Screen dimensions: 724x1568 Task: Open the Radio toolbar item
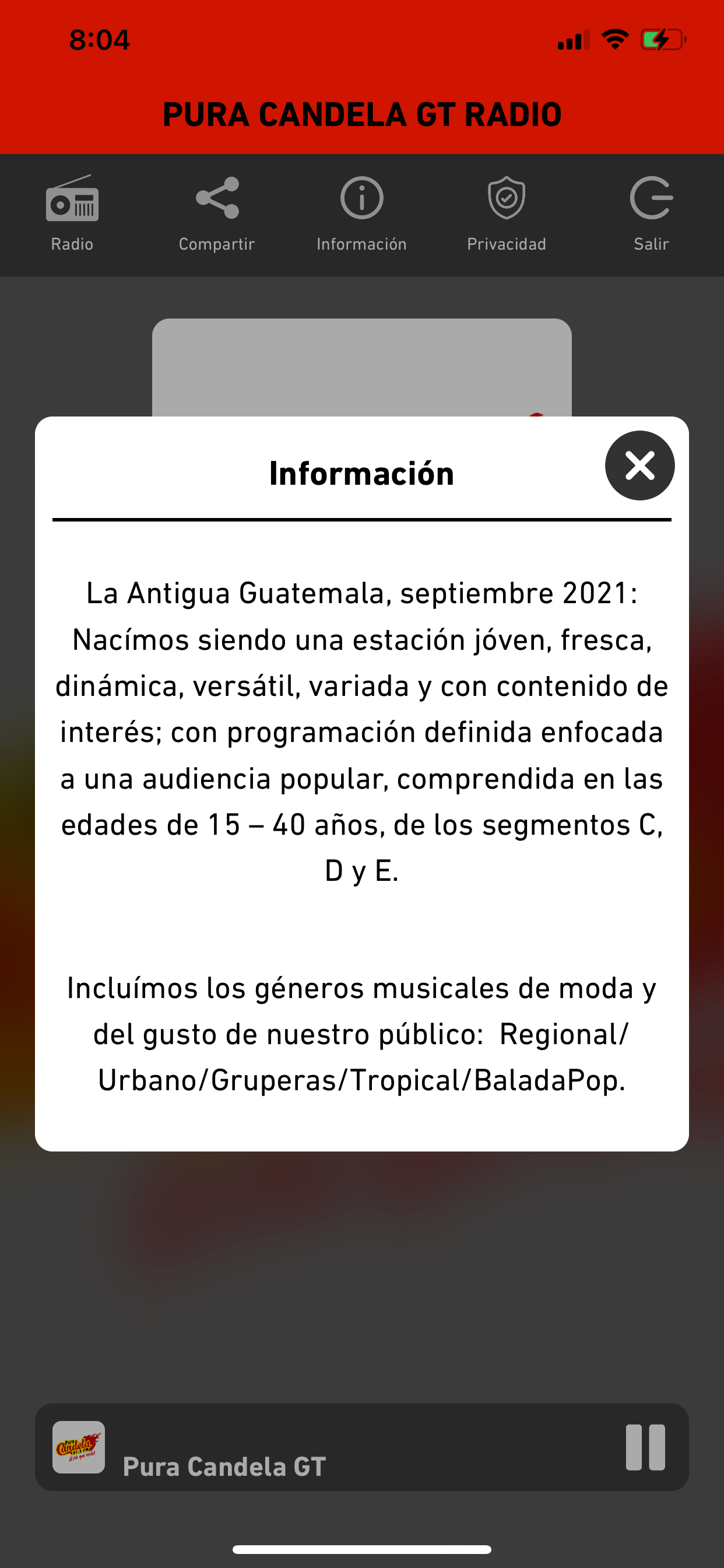(72, 213)
